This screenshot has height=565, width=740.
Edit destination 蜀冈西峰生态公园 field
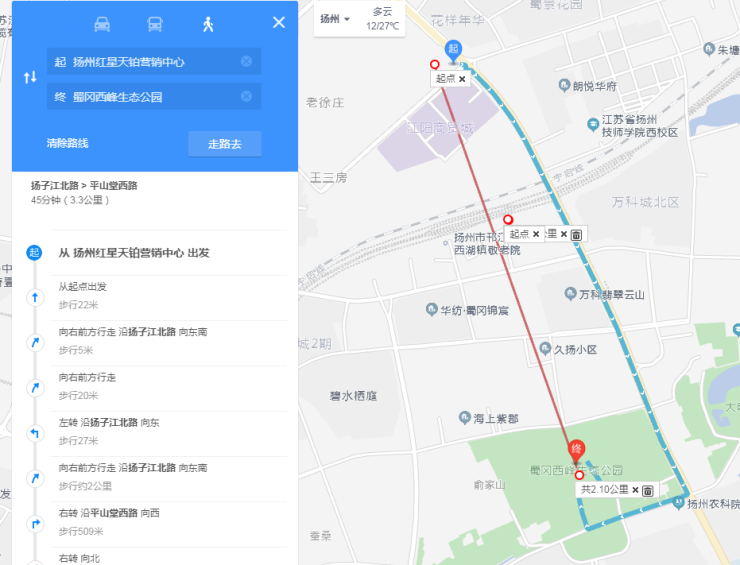click(x=140, y=97)
